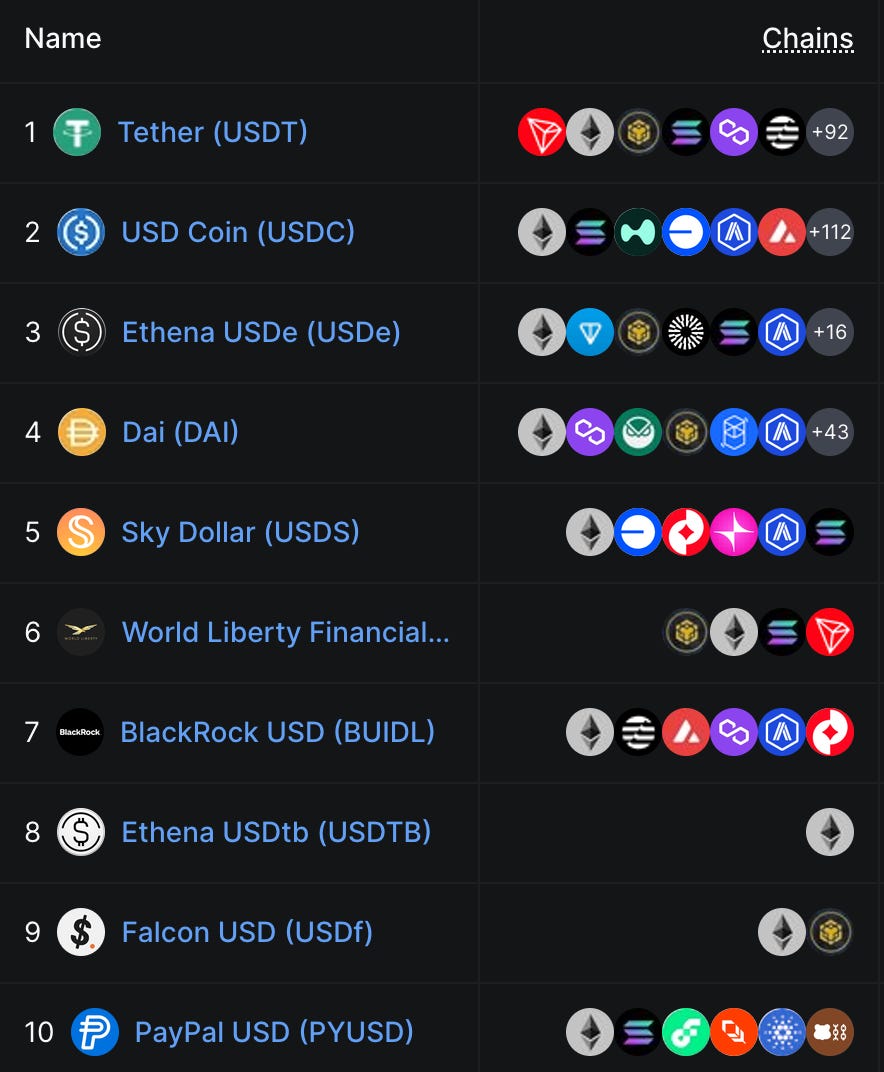The width and height of the screenshot is (884, 1072).
Task: Tap the +16 chains badge for USDe
Action: pos(830,332)
